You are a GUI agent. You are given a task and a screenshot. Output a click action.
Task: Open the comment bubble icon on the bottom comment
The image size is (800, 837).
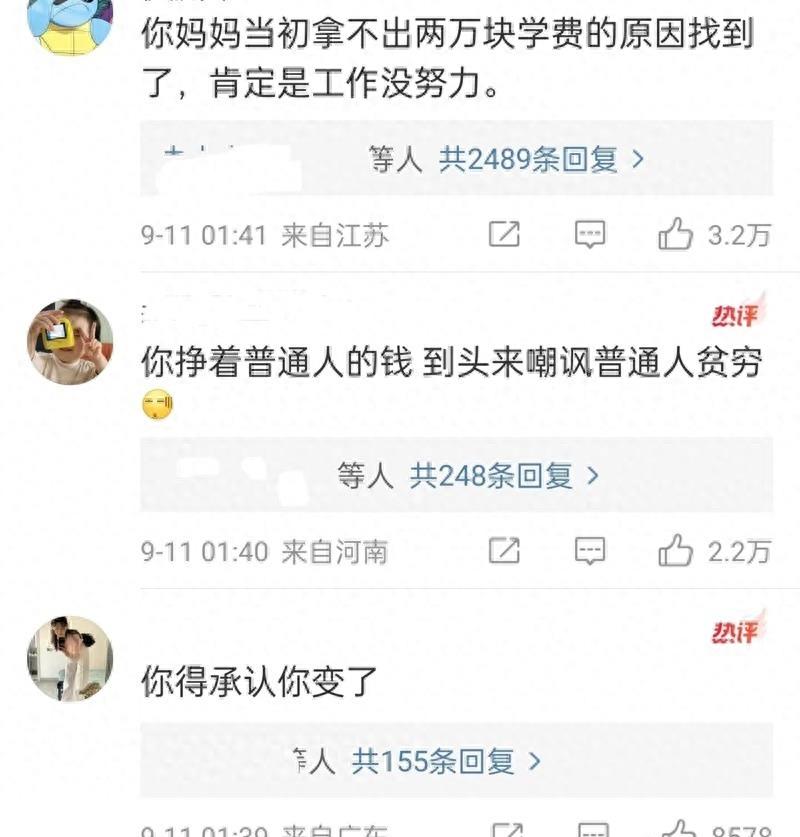pyautogui.click(x=591, y=829)
